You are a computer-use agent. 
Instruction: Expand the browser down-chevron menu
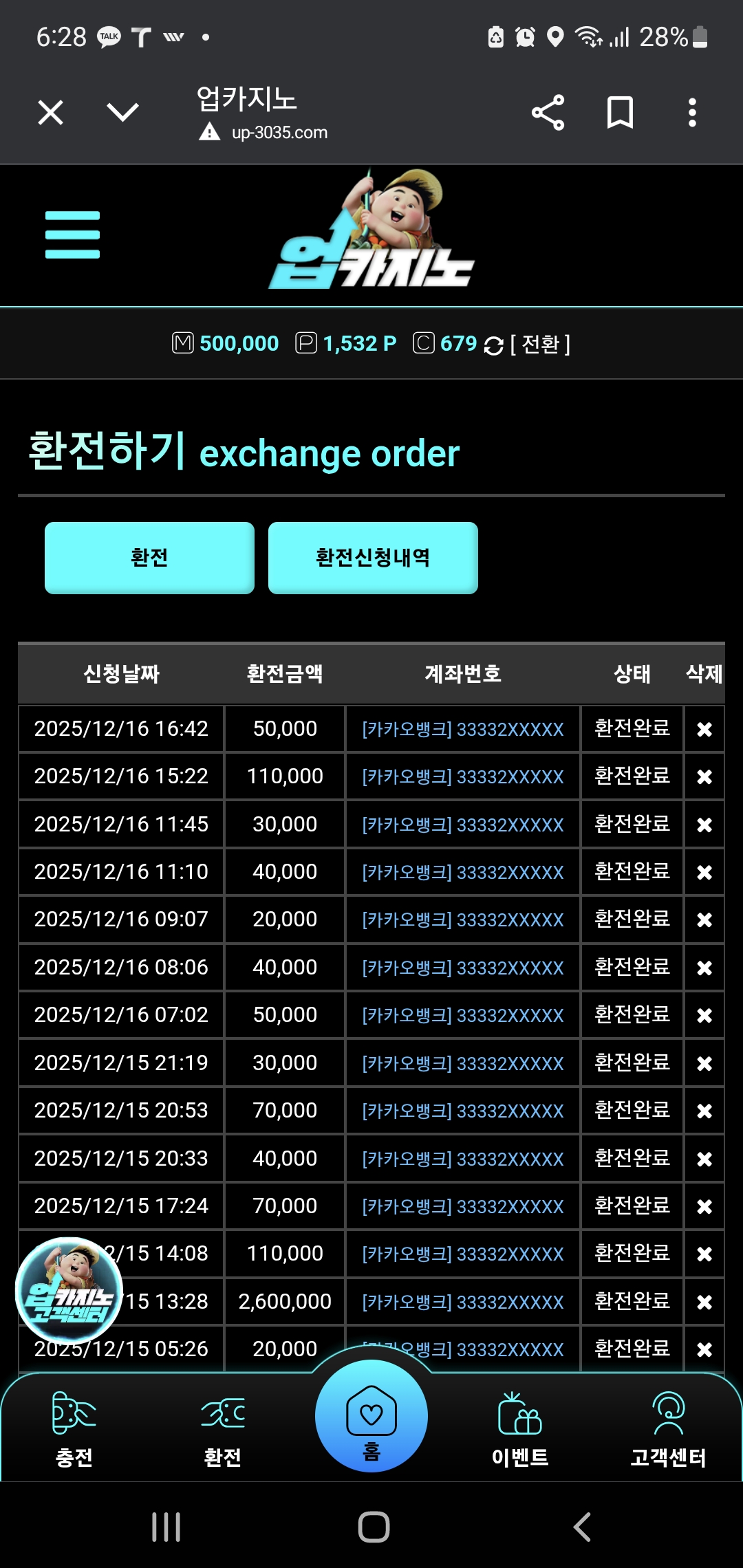(123, 112)
